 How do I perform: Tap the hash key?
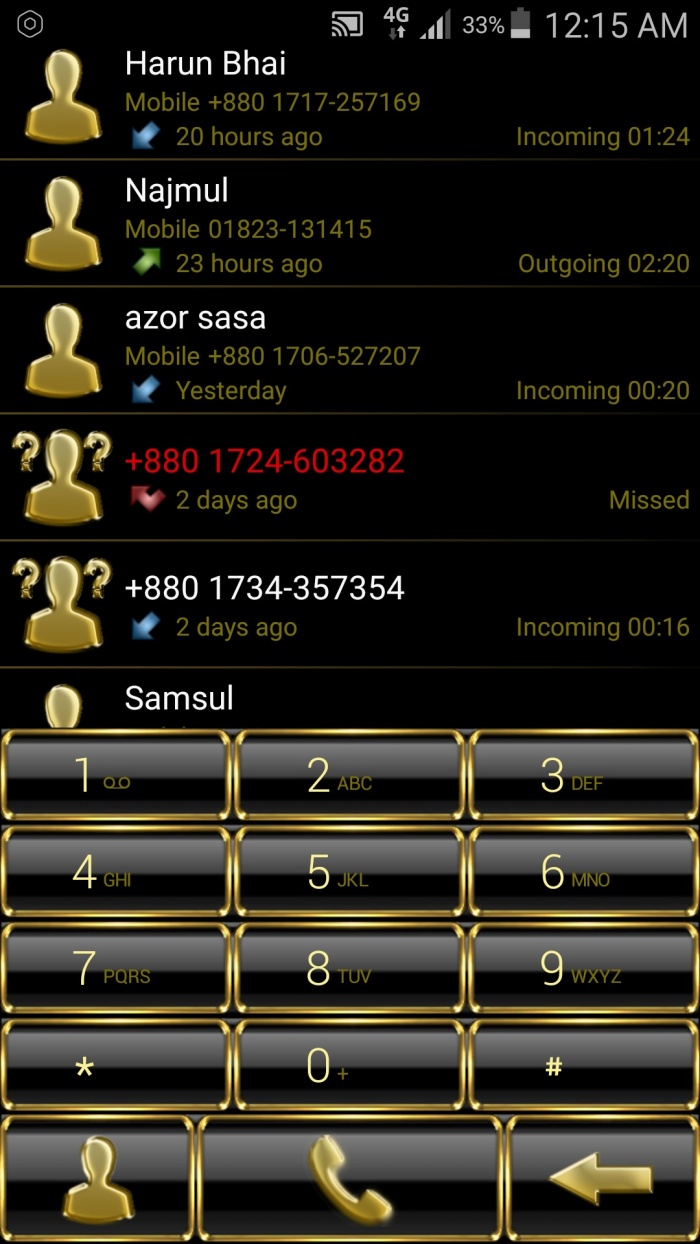coord(583,1066)
